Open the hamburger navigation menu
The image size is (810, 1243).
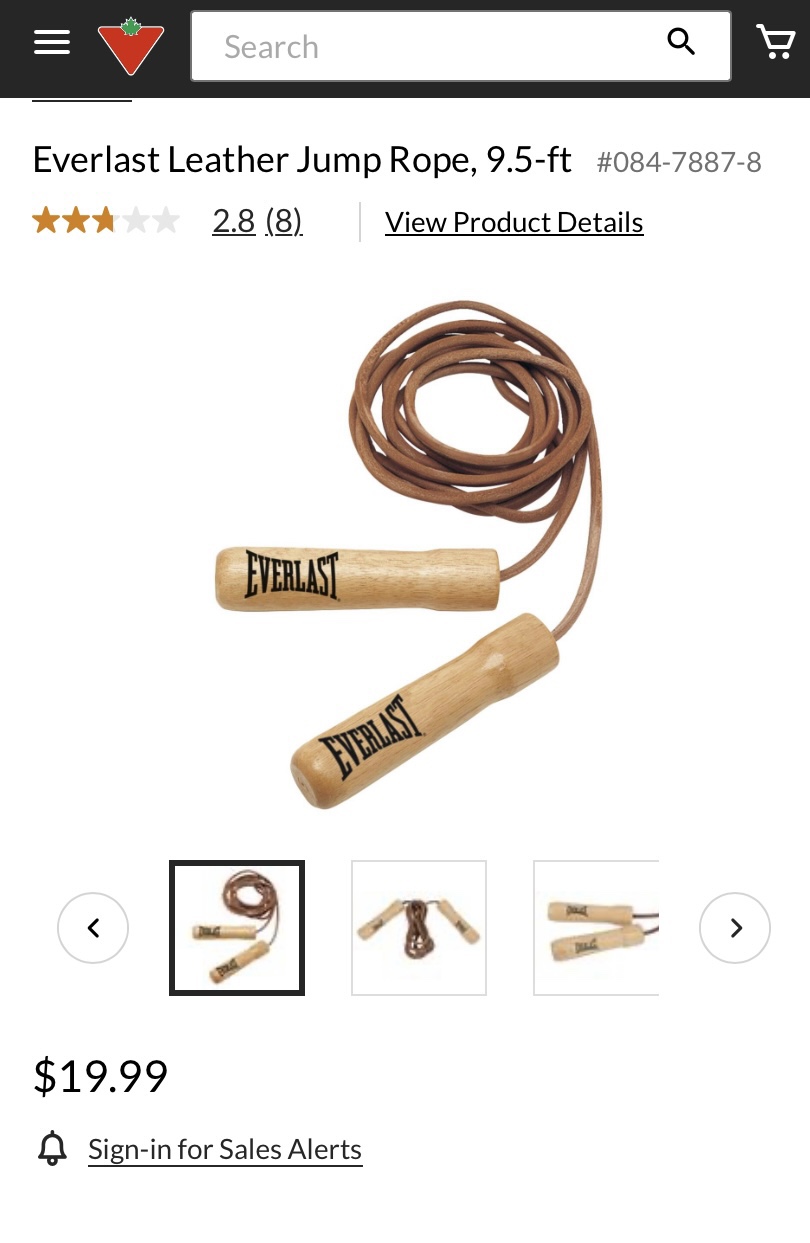click(x=52, y=42)
